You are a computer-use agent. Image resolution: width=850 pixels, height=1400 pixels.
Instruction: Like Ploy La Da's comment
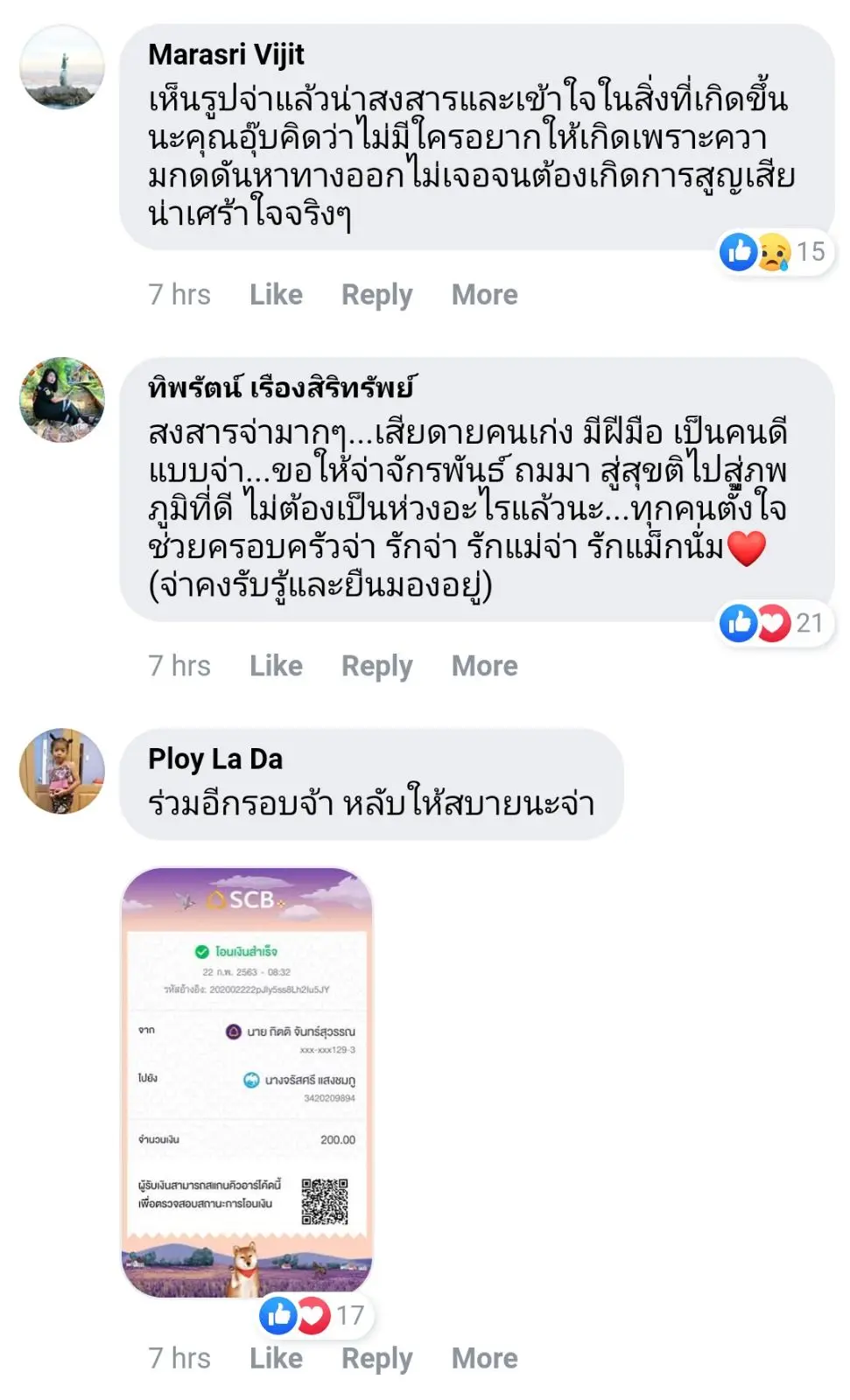pyautogui.click(x=276, y=1358)
